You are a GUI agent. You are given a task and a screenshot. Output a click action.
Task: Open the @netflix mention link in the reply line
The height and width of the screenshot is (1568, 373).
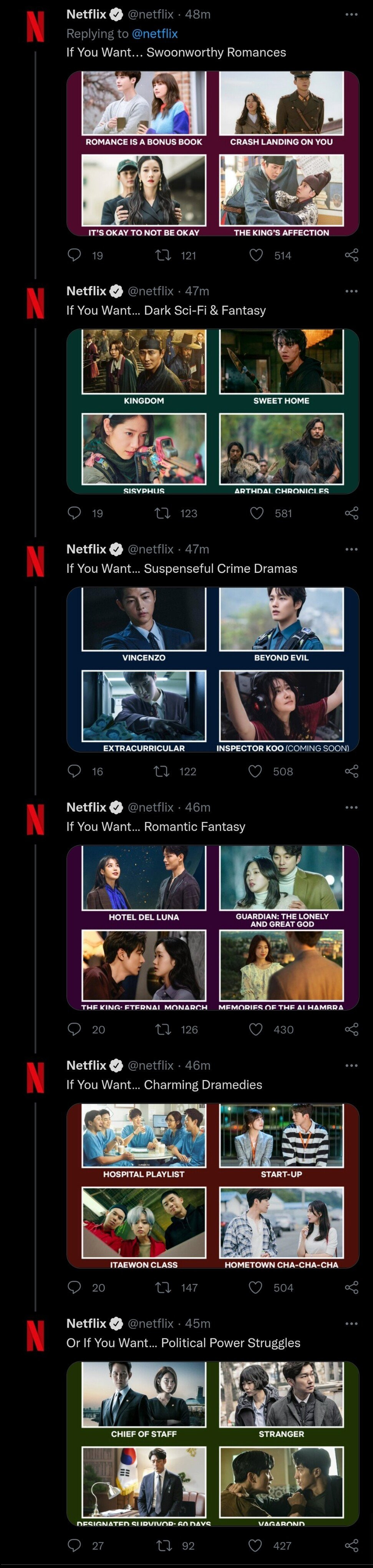155,33
